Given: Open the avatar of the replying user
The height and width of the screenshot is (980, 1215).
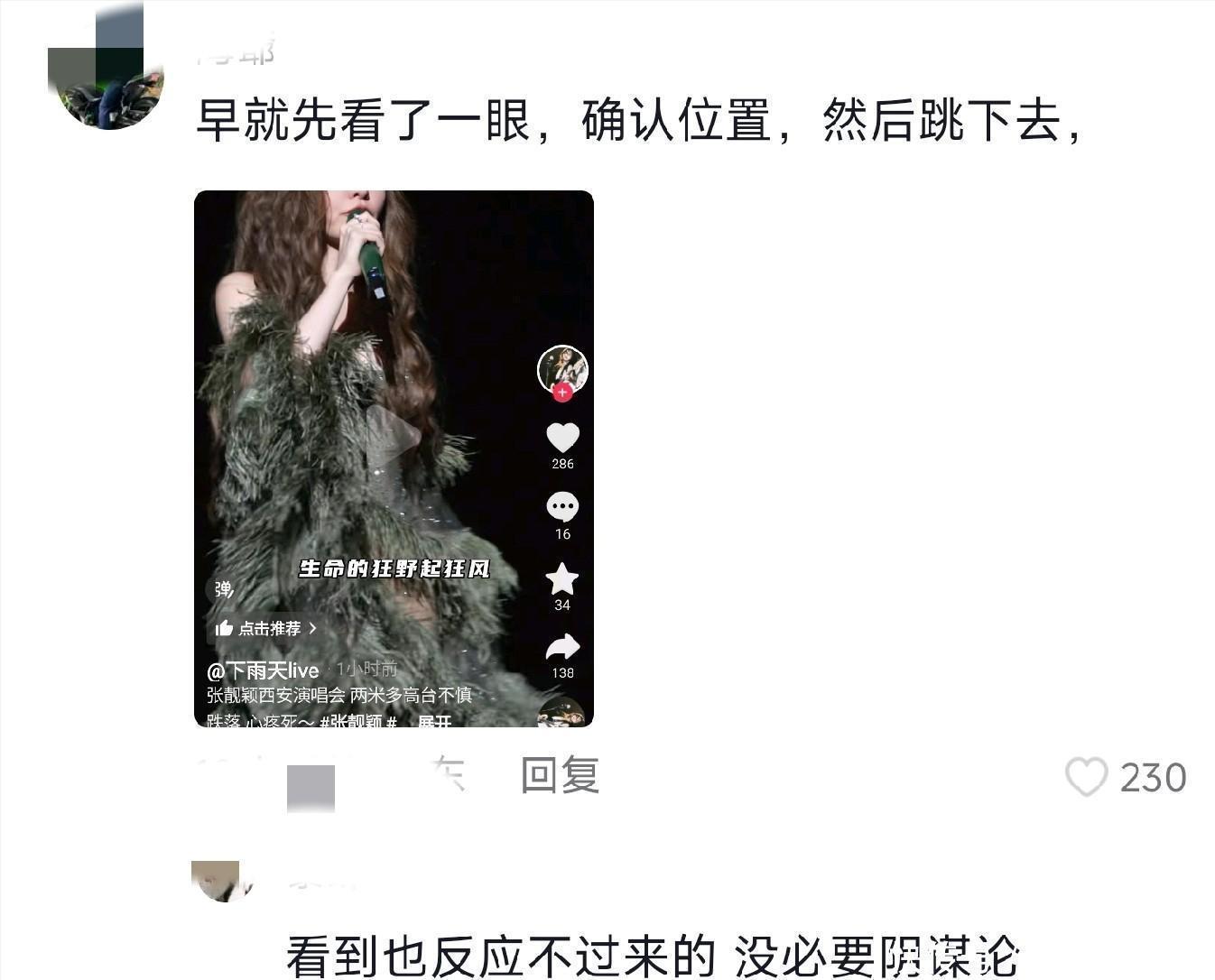Looking at the screenshot, I should 220,881.
